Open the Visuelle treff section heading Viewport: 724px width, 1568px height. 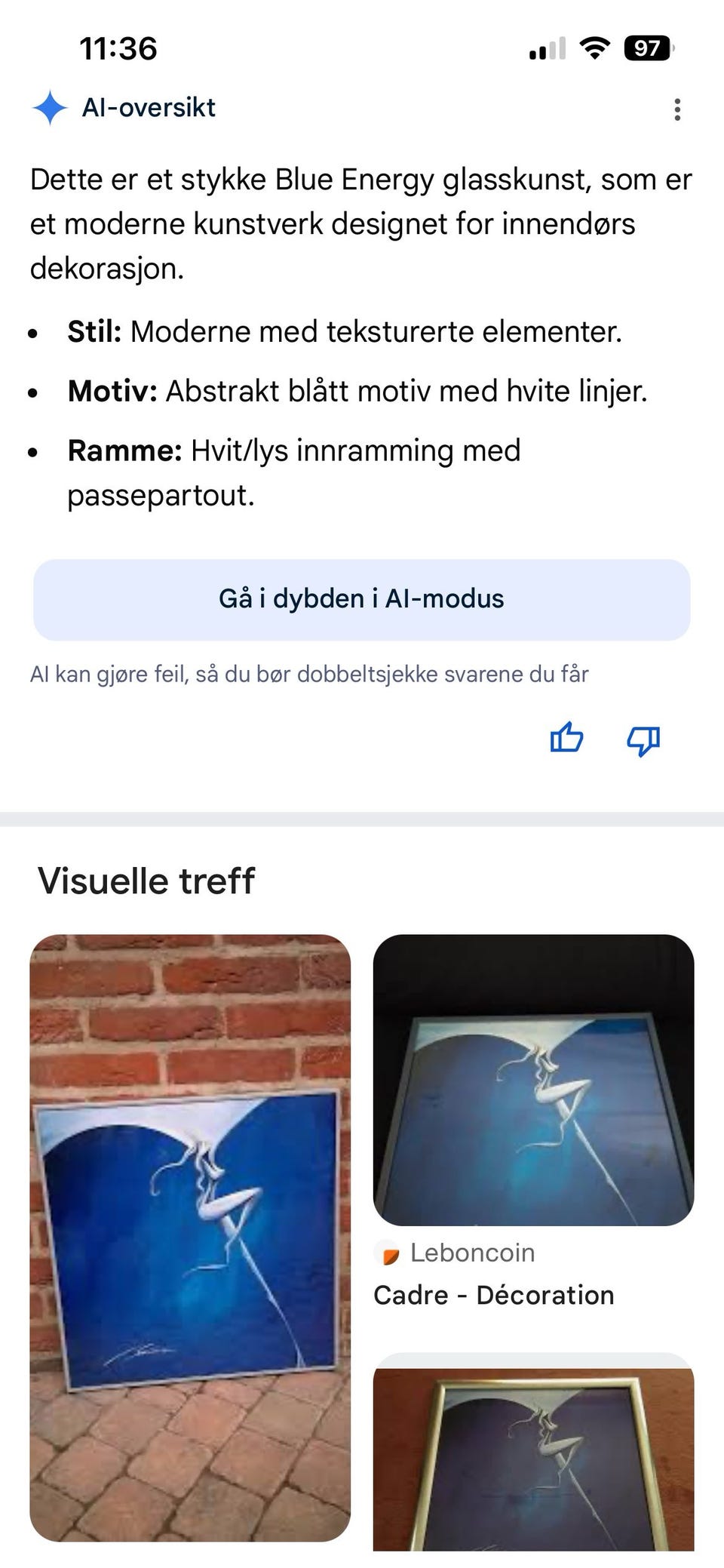click(149, 879)
